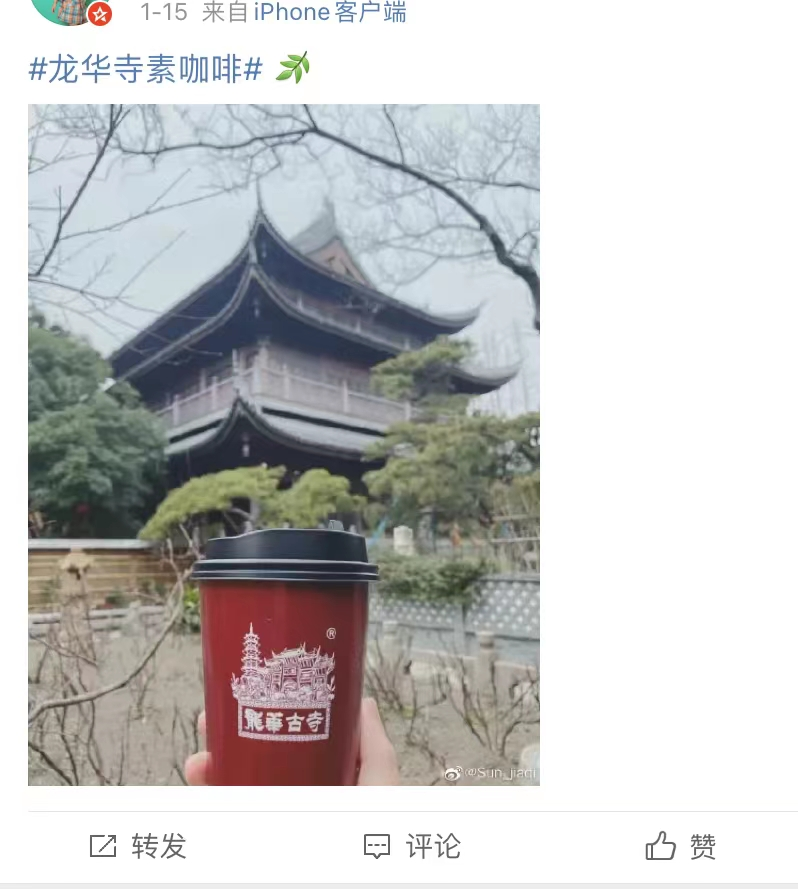
Task: Like this post with 赞
Action: pyautogui.click(x=682, y=847)
